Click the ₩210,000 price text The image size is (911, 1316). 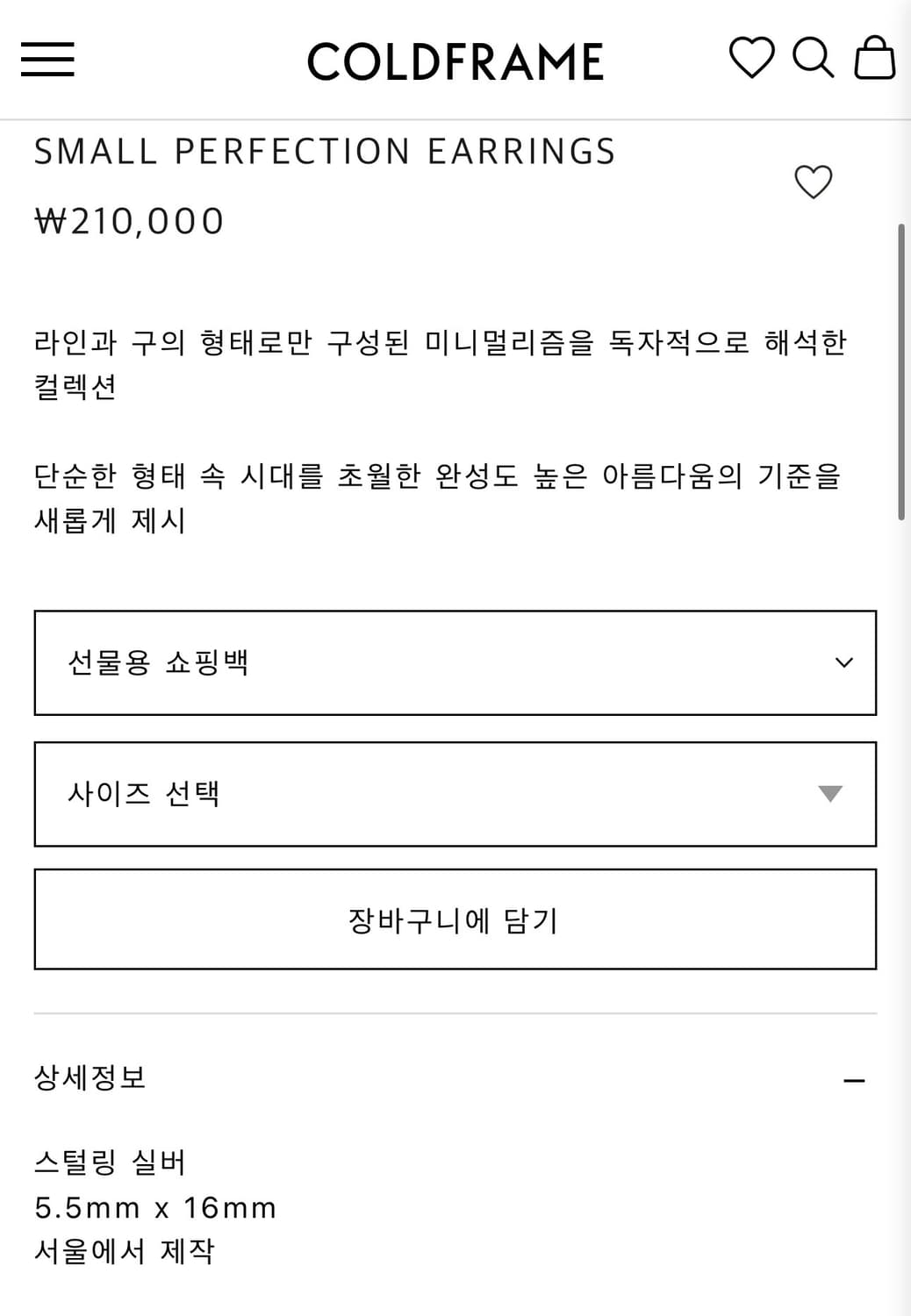(x=128, y=220)
